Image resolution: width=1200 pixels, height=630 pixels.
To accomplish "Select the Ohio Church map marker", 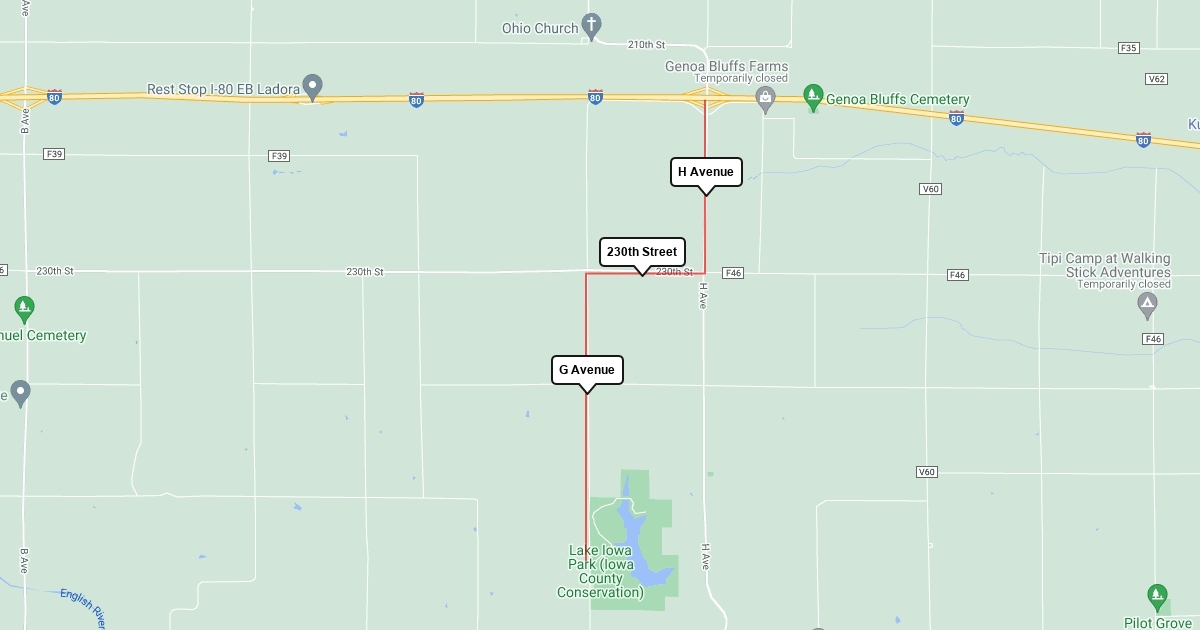I will pos(591,24).
